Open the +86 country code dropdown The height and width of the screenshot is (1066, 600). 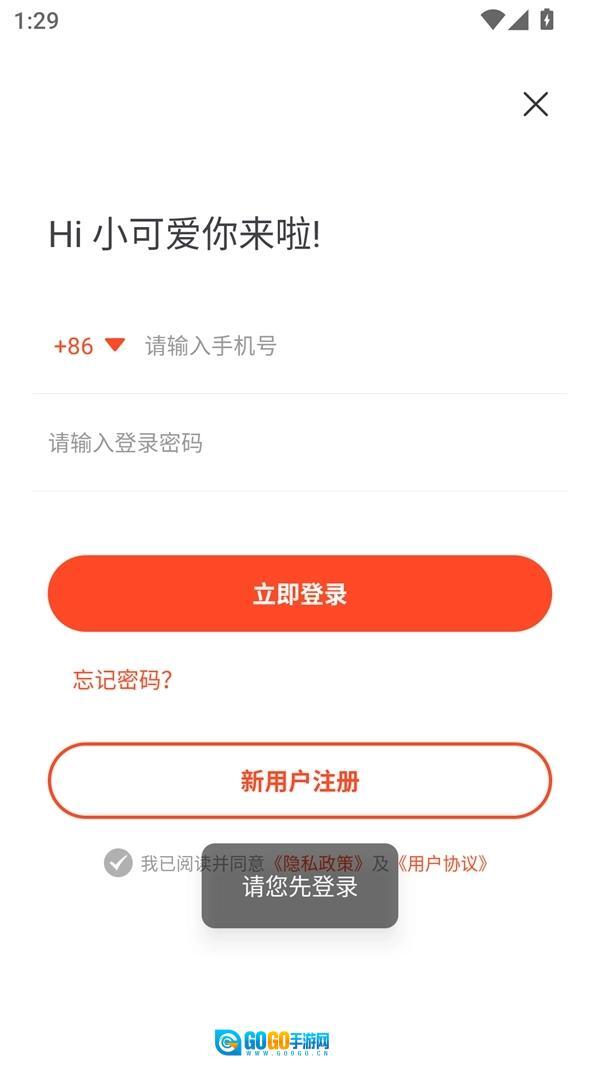[89, 346]
